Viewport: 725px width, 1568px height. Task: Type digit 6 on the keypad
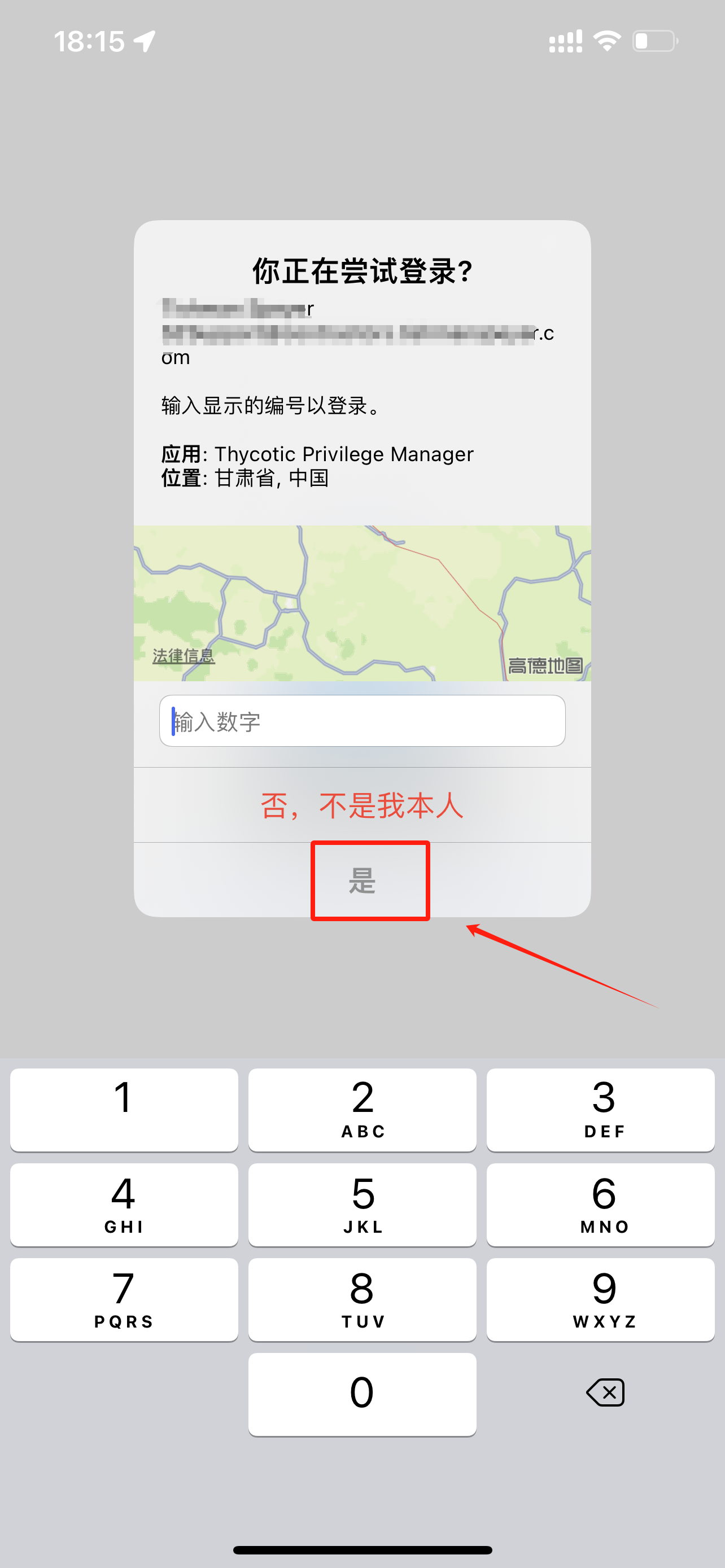[600, 1204]
